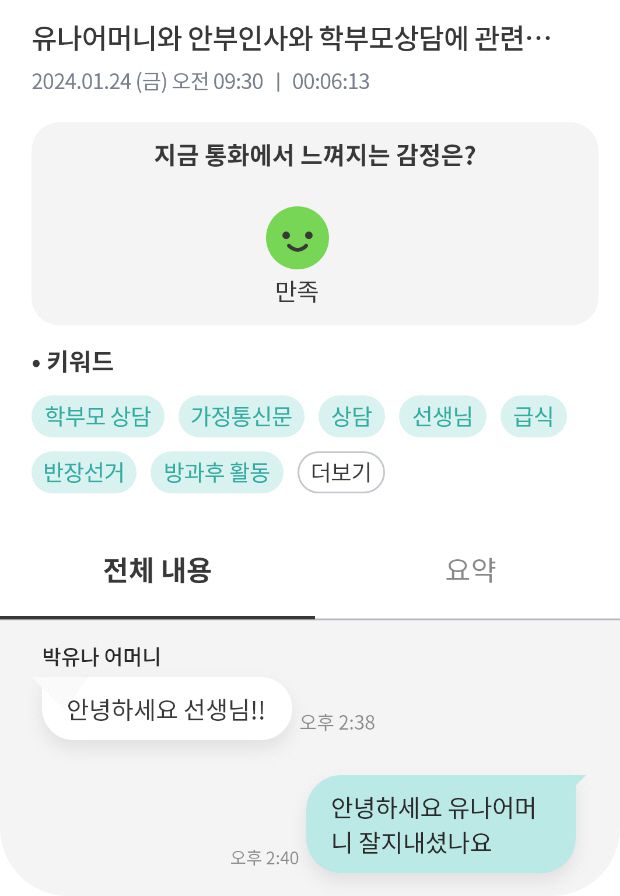Select the 선생님 keyword chip
620x896 pixels.
(442, 417)
